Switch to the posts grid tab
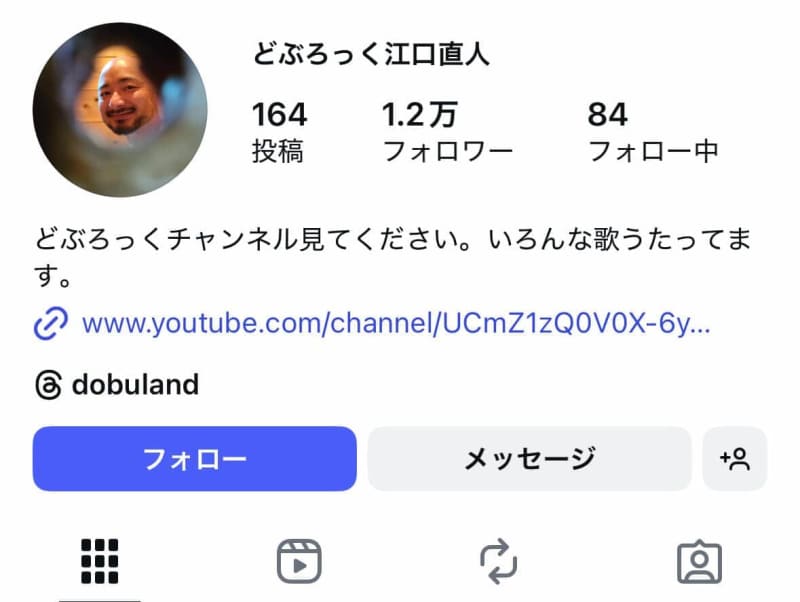Screen dimensions: 800x602 point(99,561)
